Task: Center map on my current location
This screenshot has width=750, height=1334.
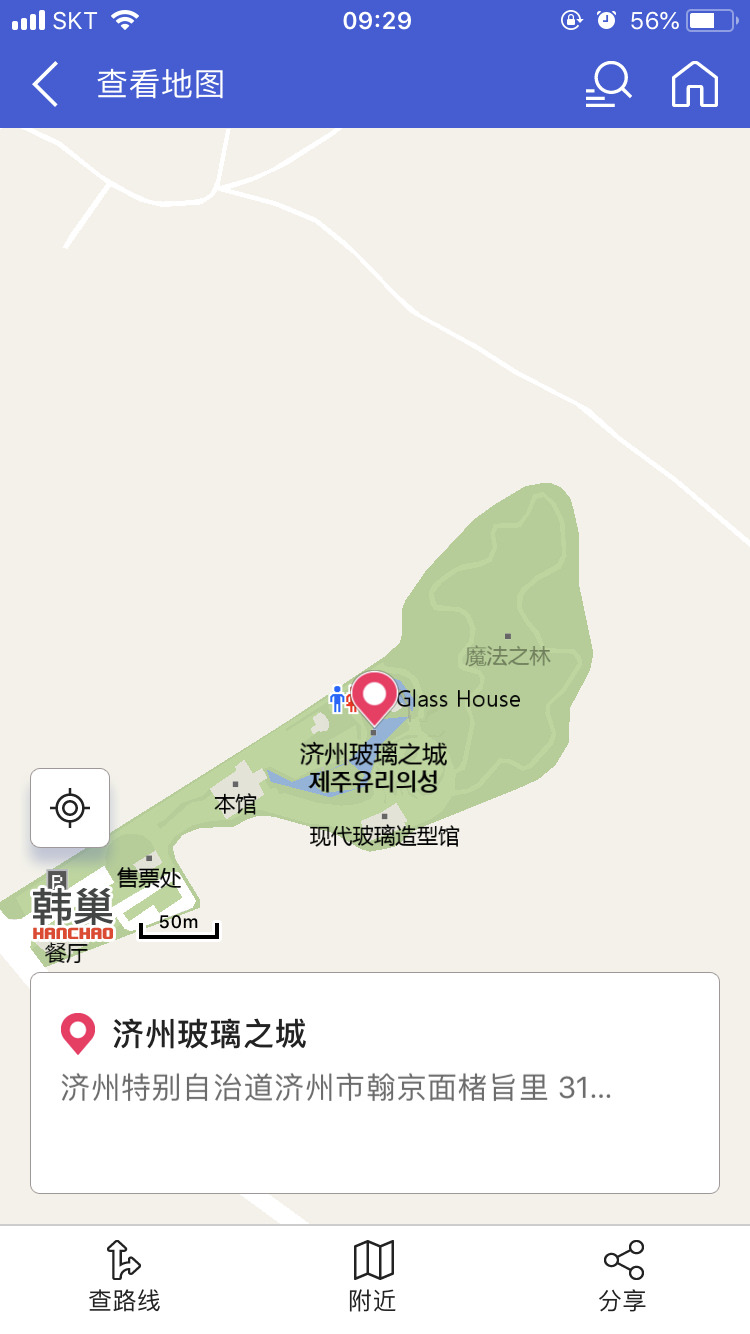Action: pos(69,807)
